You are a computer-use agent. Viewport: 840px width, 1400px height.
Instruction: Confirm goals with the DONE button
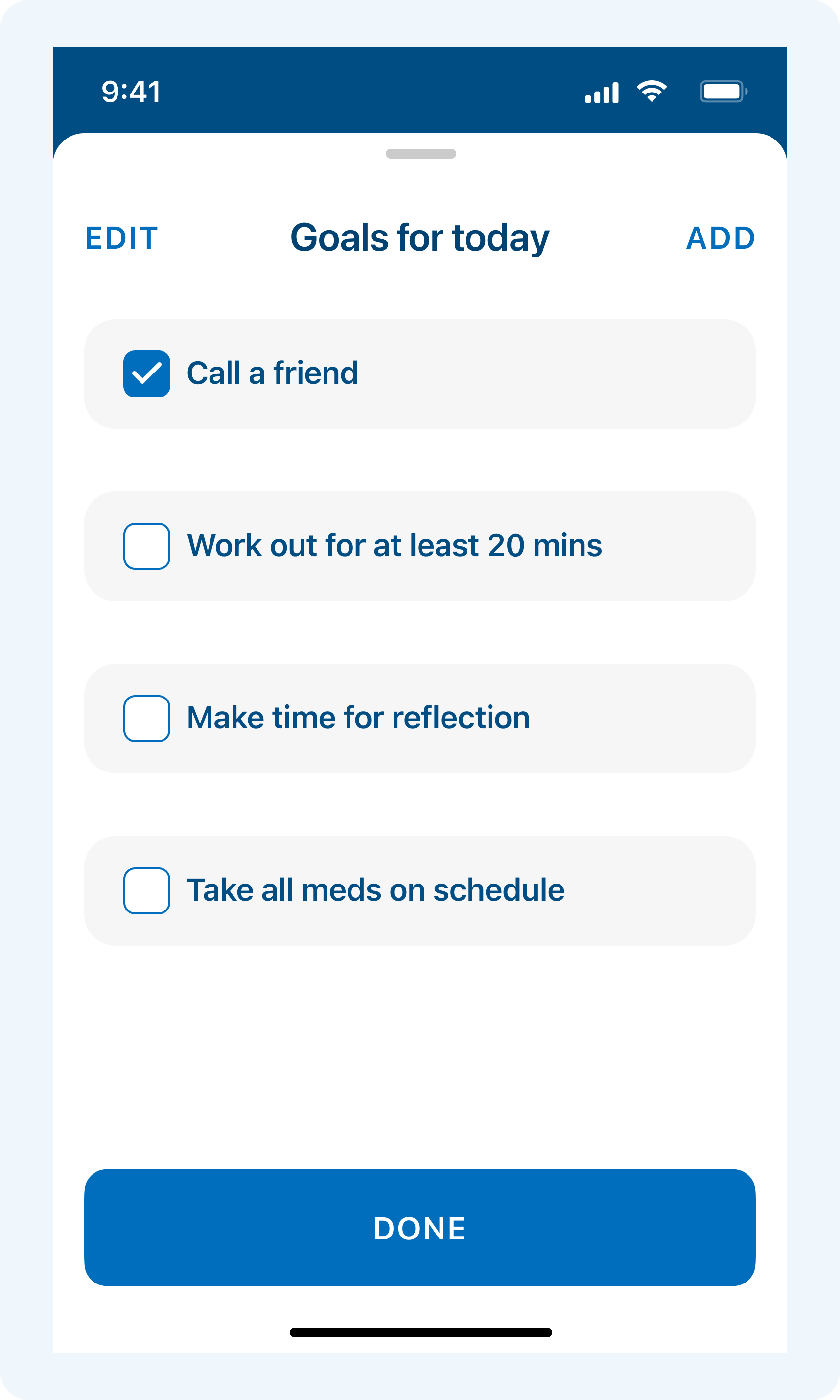pos(420,1228)
